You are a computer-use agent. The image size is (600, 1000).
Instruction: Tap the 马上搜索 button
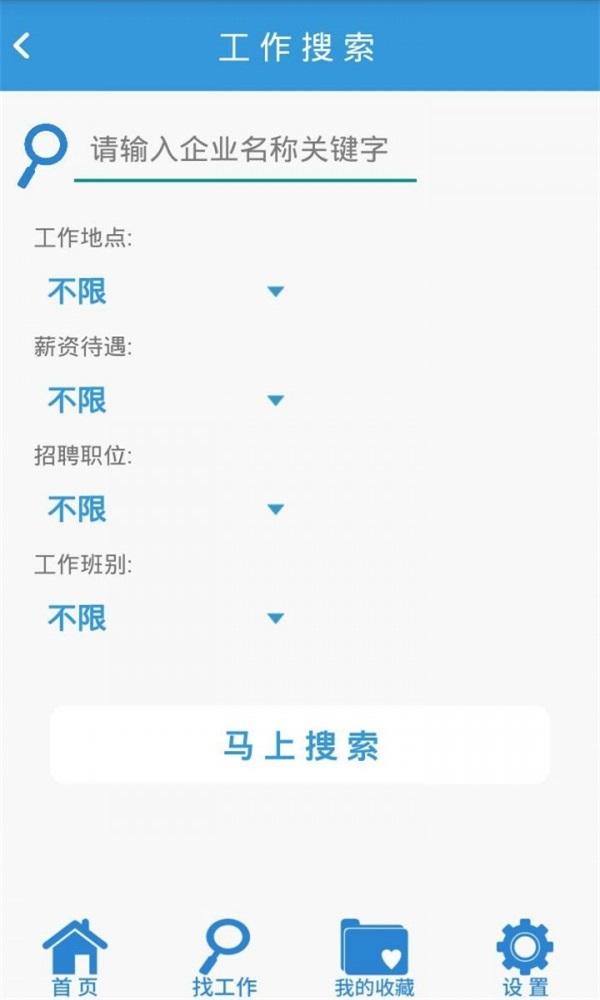tap(300, 745)
